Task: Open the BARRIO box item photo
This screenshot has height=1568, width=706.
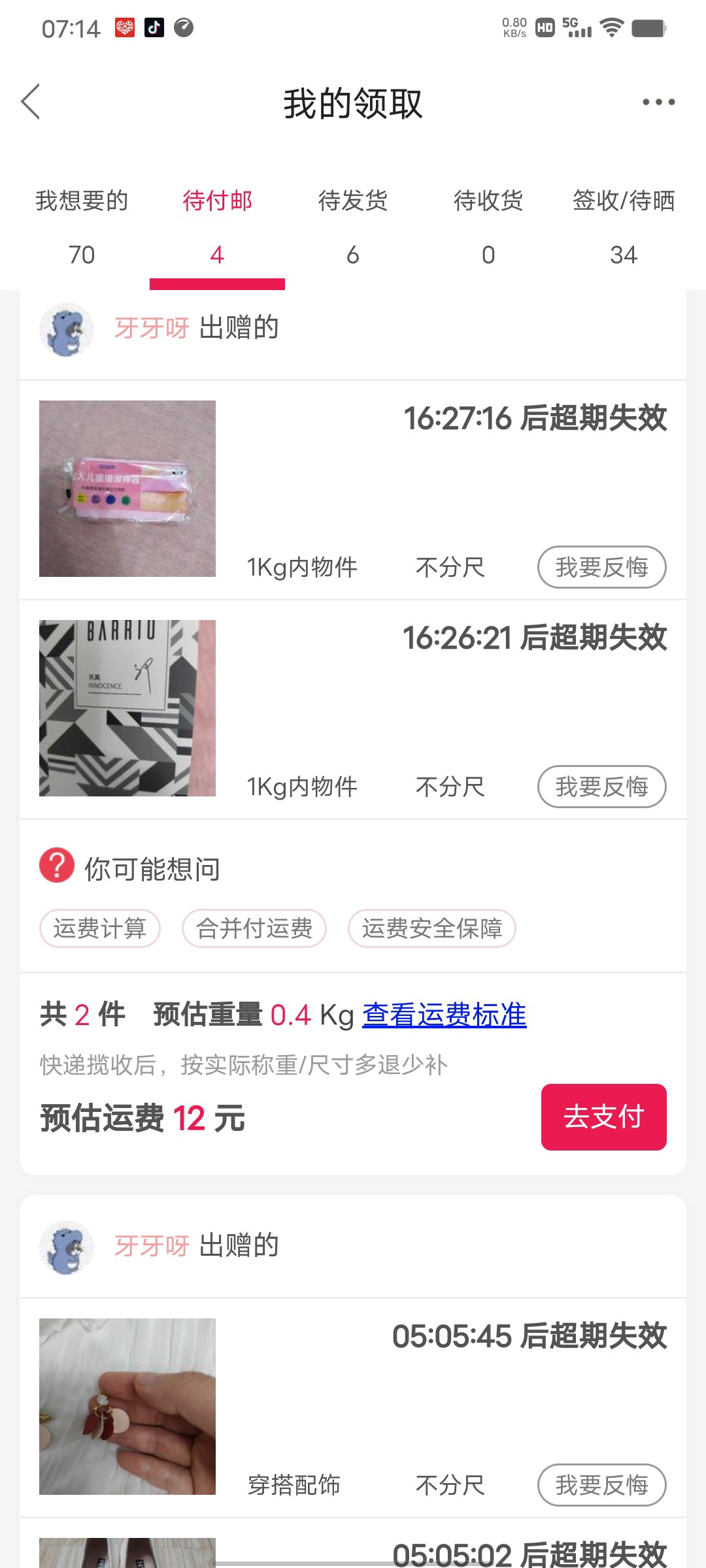Action: (x=127, y=708)
